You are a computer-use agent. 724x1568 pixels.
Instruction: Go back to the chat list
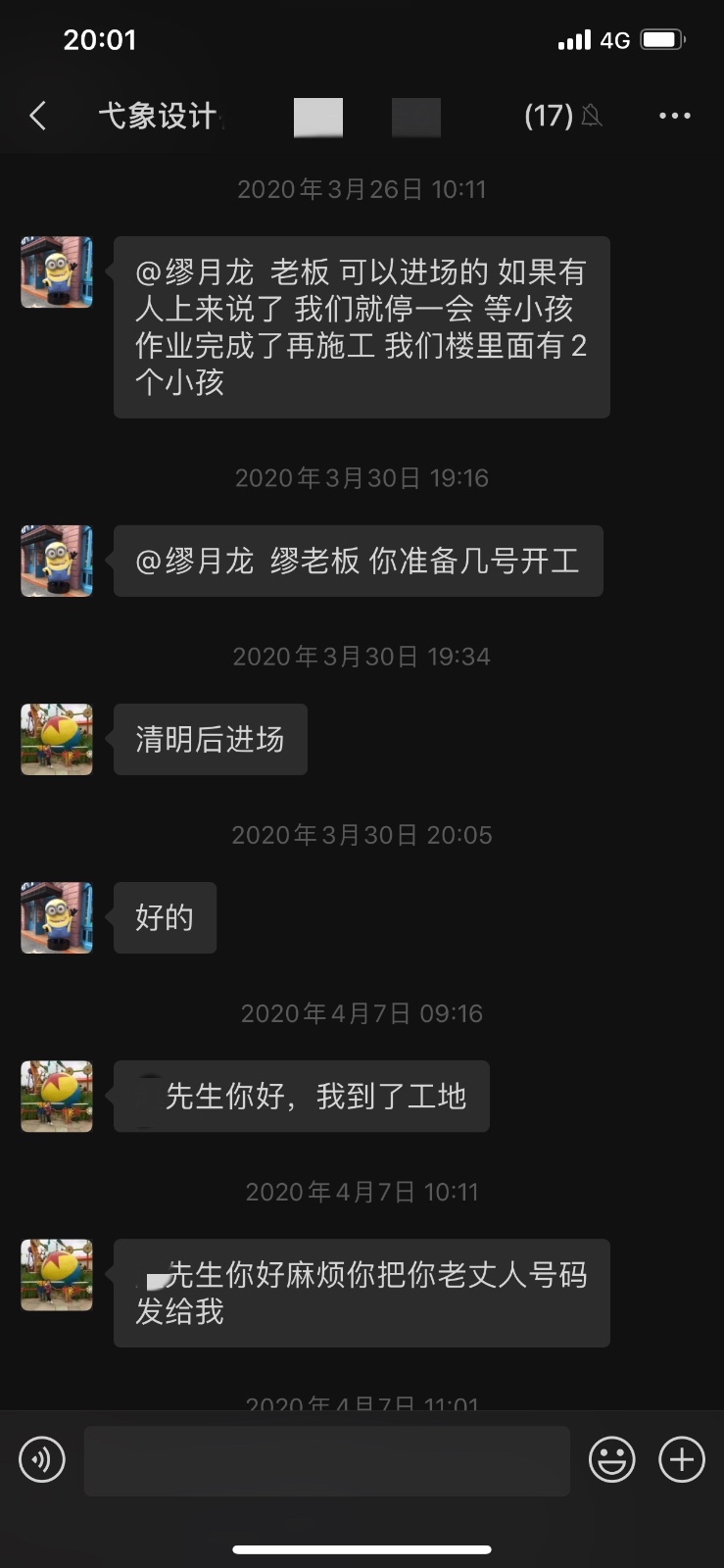[x=38, y=116]
